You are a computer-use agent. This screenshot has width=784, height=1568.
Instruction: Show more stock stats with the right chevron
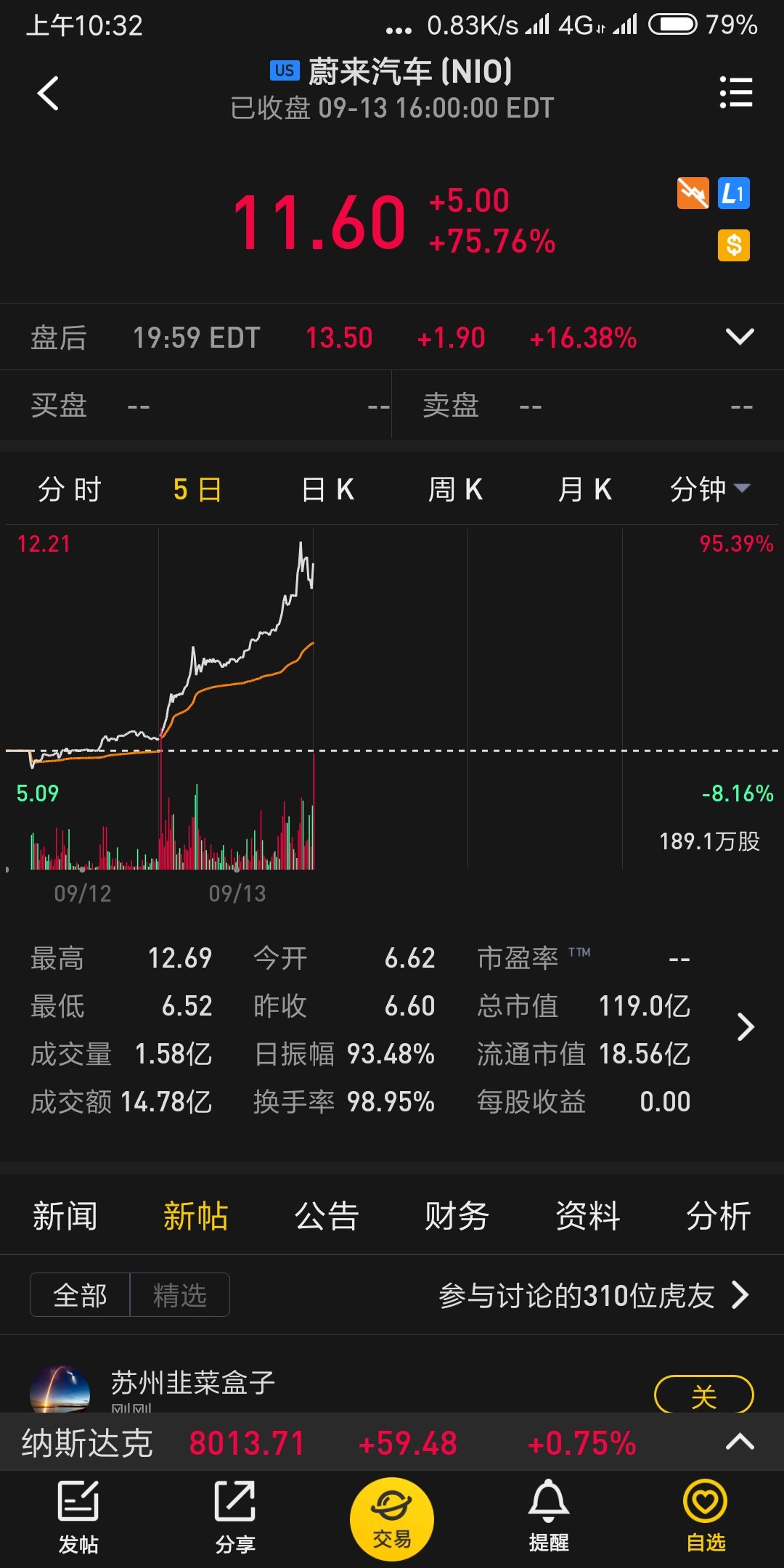(746, 1026)
